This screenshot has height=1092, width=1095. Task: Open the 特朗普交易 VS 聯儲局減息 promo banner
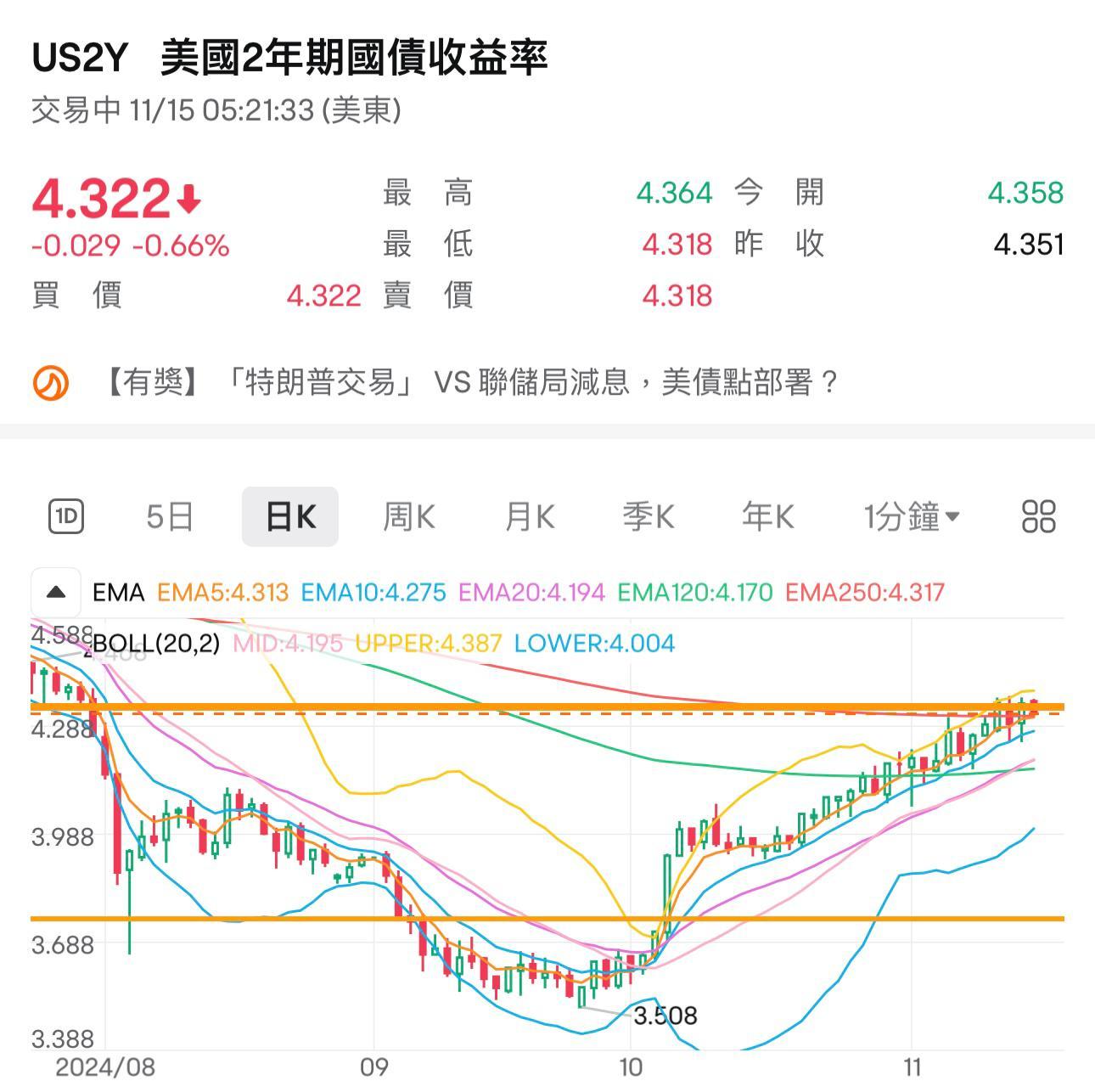[x=471, y=382]
